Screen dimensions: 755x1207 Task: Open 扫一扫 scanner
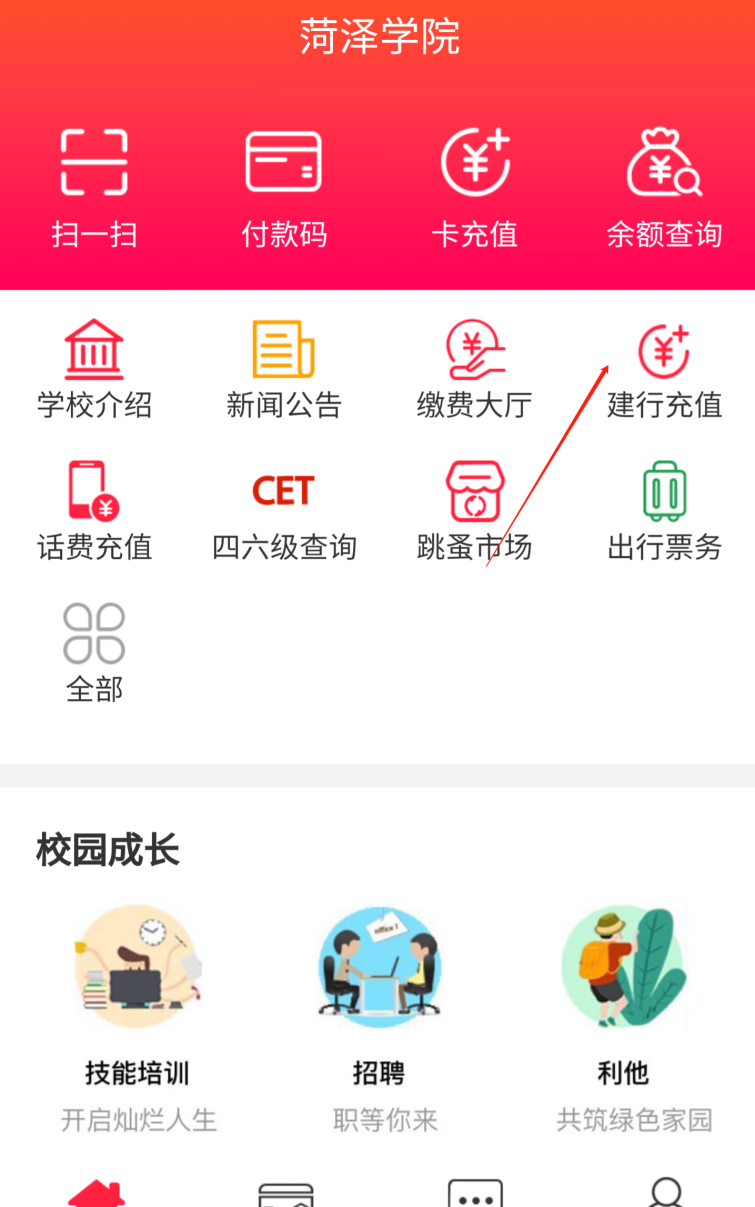[x=94, y=185]
